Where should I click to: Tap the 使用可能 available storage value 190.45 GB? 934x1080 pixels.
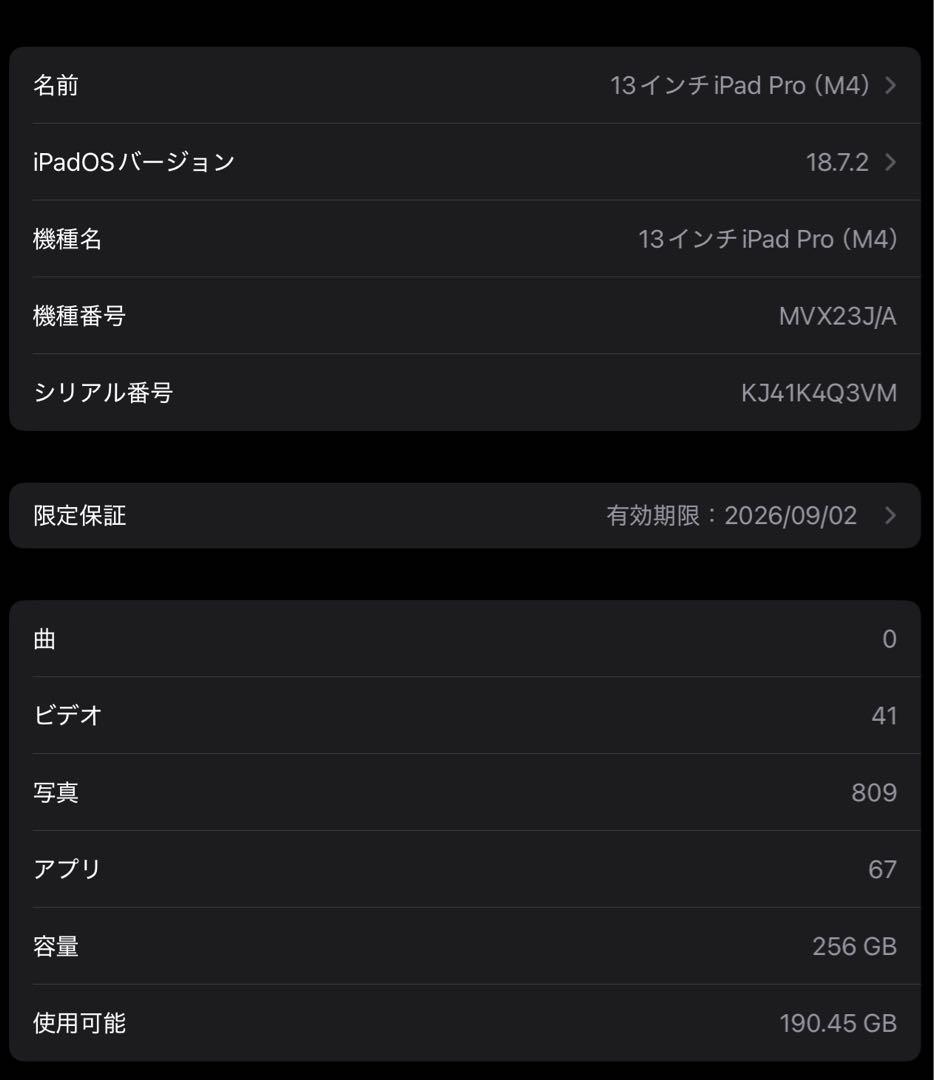(x=840, y=1023)
